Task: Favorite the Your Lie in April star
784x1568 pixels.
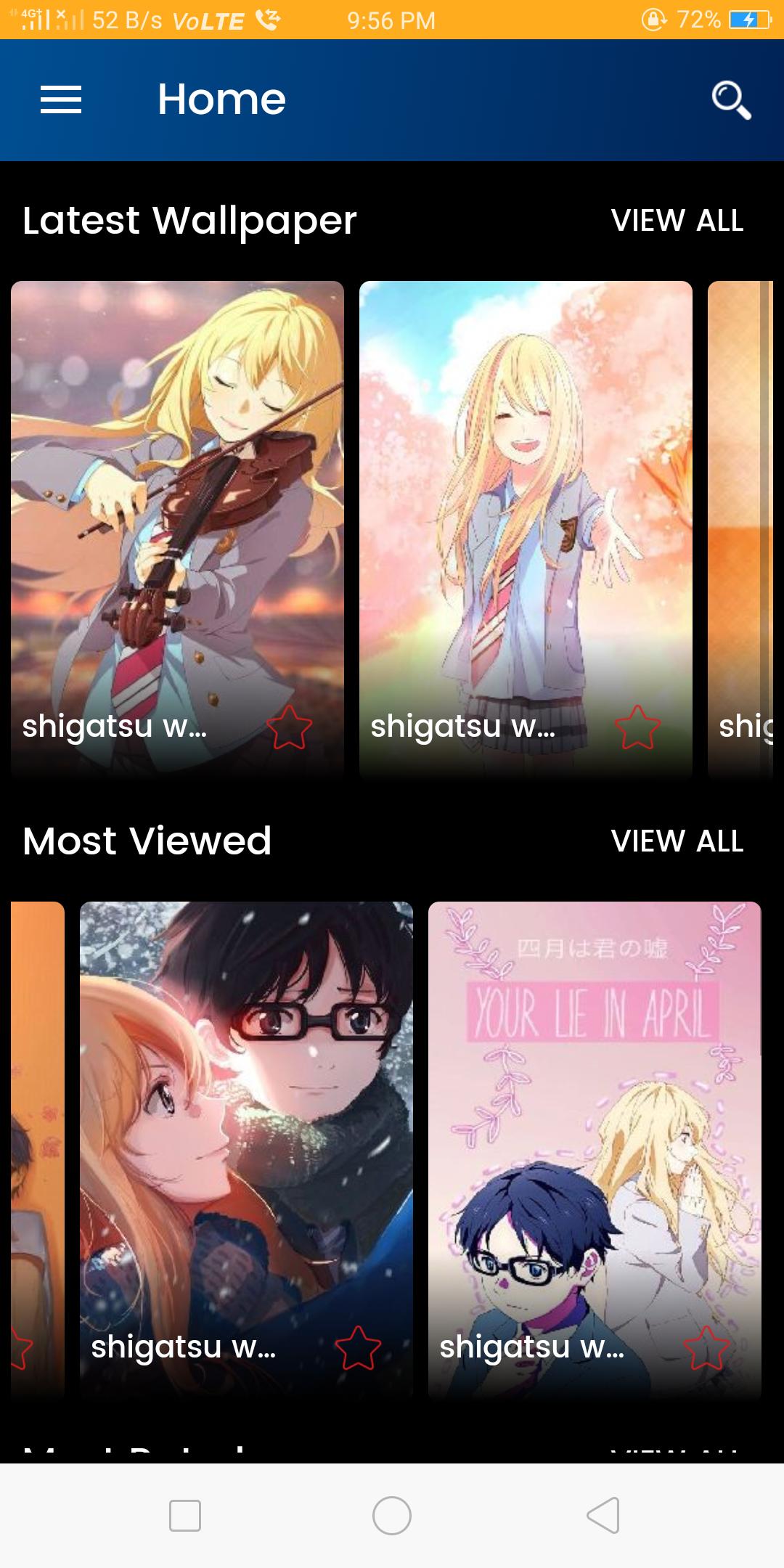Action: click(706, 1347)
